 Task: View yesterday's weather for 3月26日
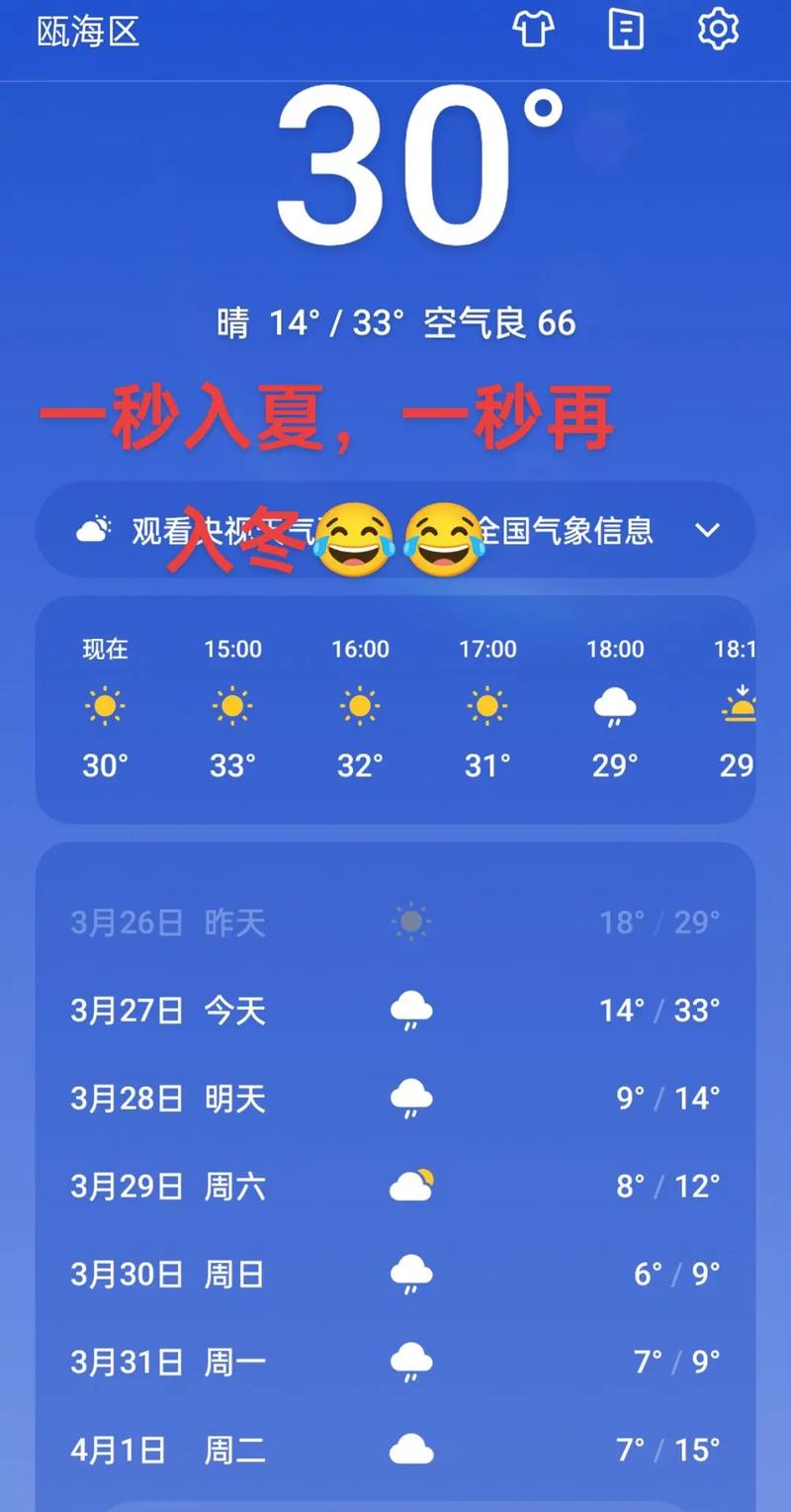click(395, 922)
